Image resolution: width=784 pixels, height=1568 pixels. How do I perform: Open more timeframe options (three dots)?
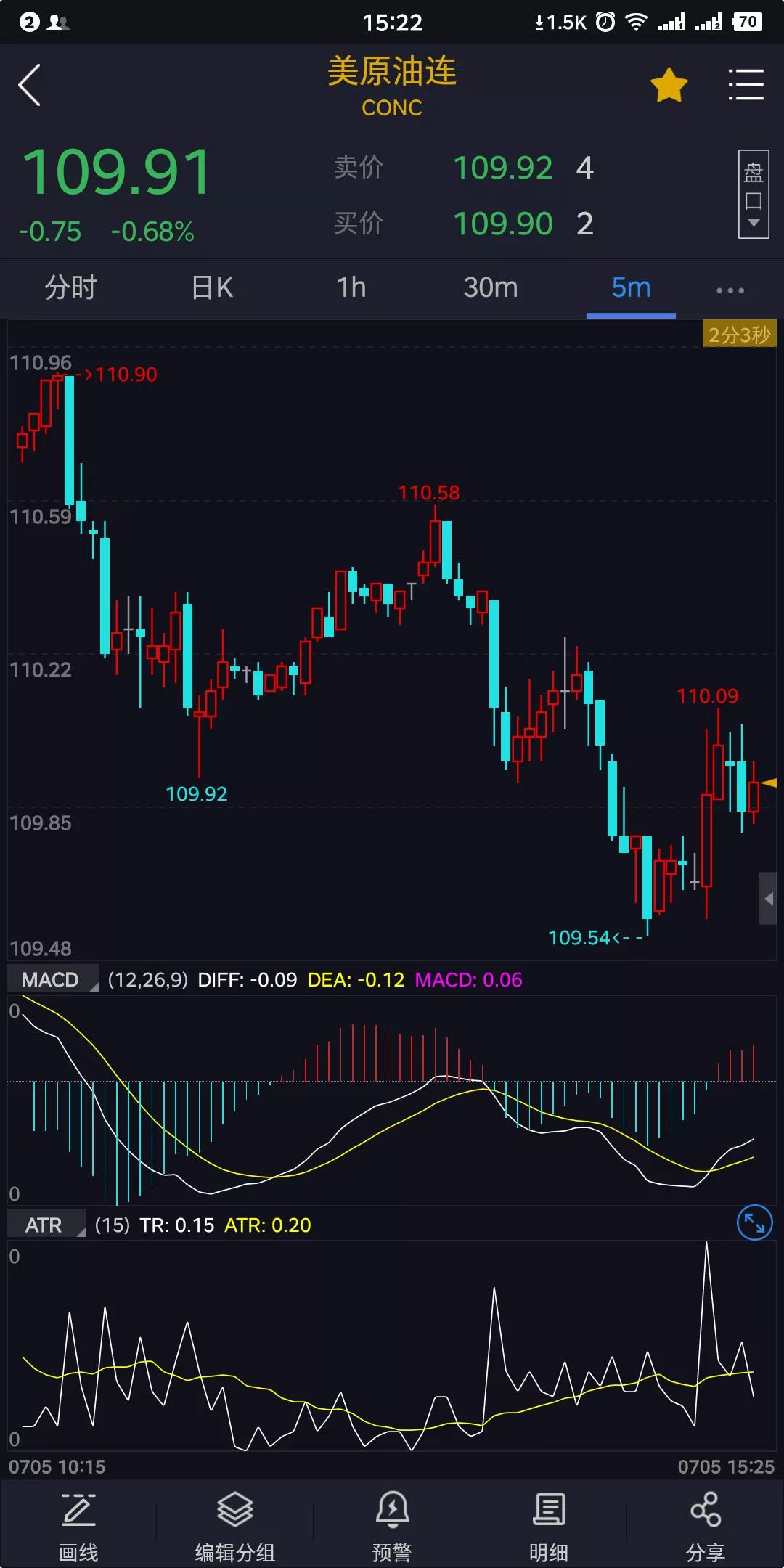click(x=730, y=290)
